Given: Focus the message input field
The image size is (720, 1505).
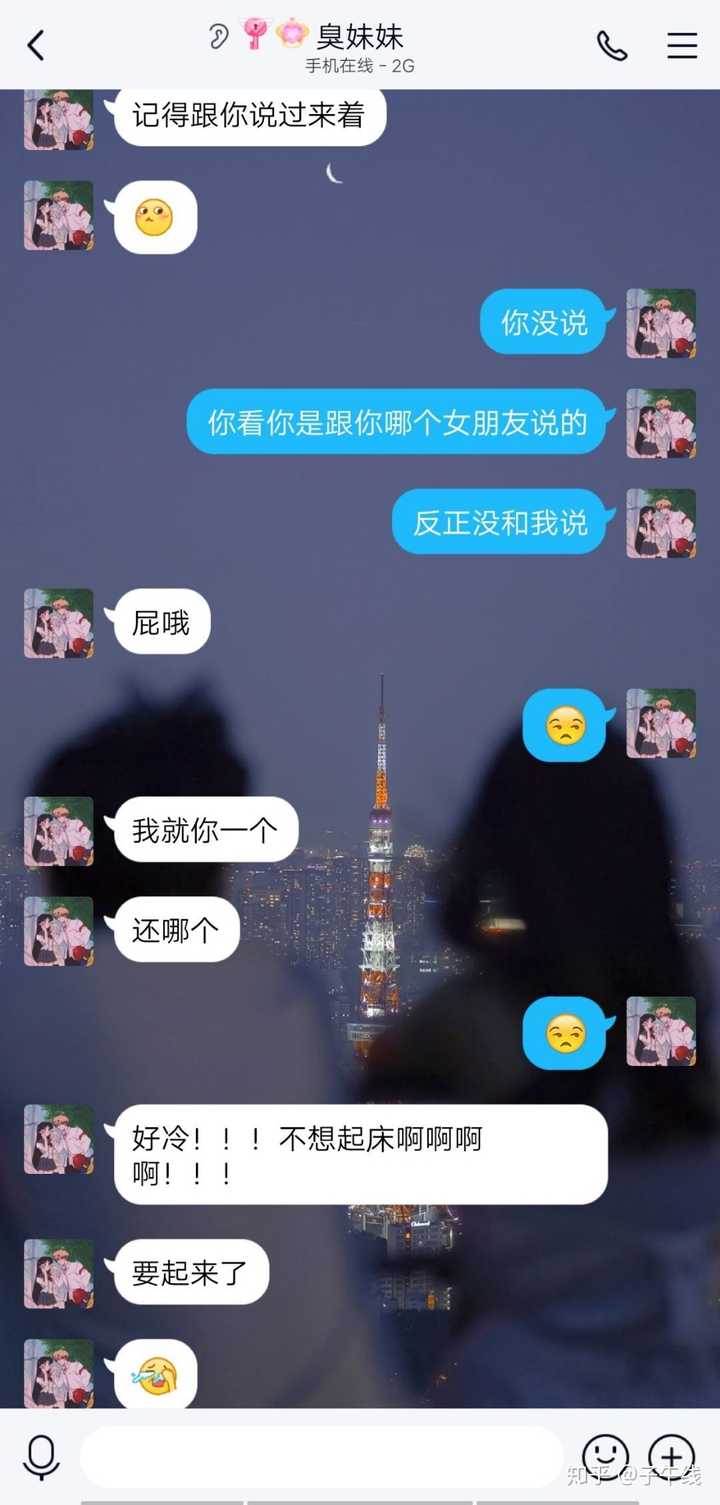Looking at the screenshot, I should click(x=320, y=1456).
